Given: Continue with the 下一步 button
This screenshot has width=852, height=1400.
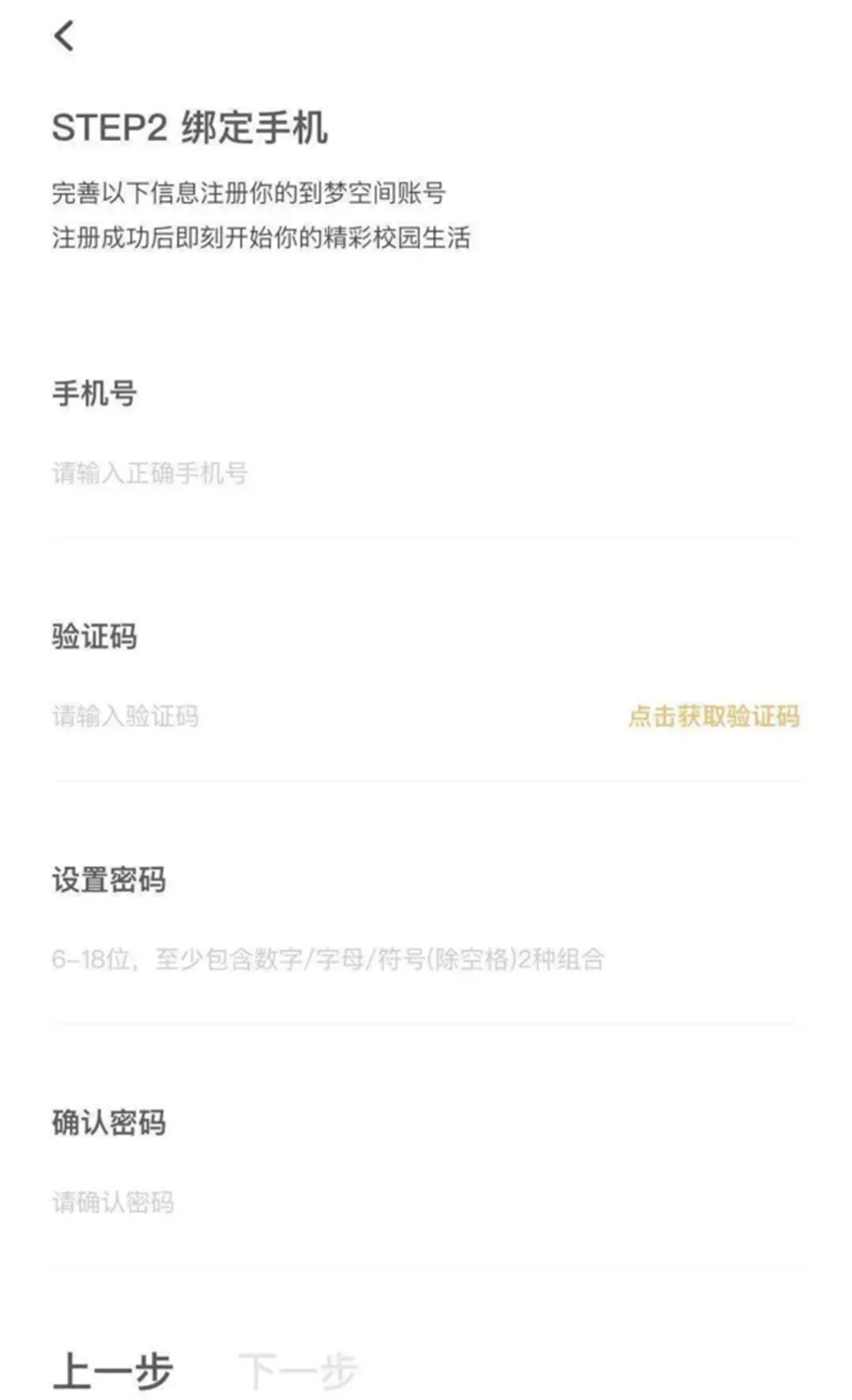Looking at the screenshot, I should 297,1369.
